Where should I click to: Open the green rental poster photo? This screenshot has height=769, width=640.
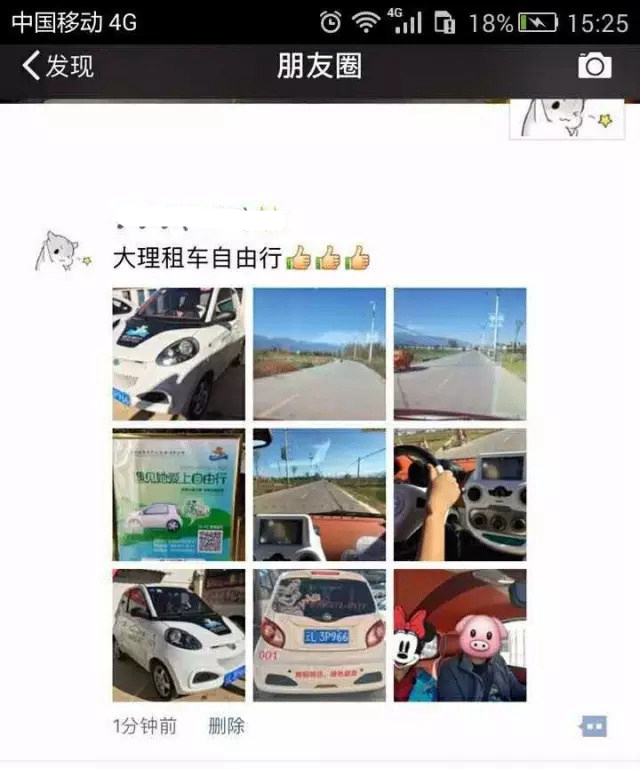178,495
